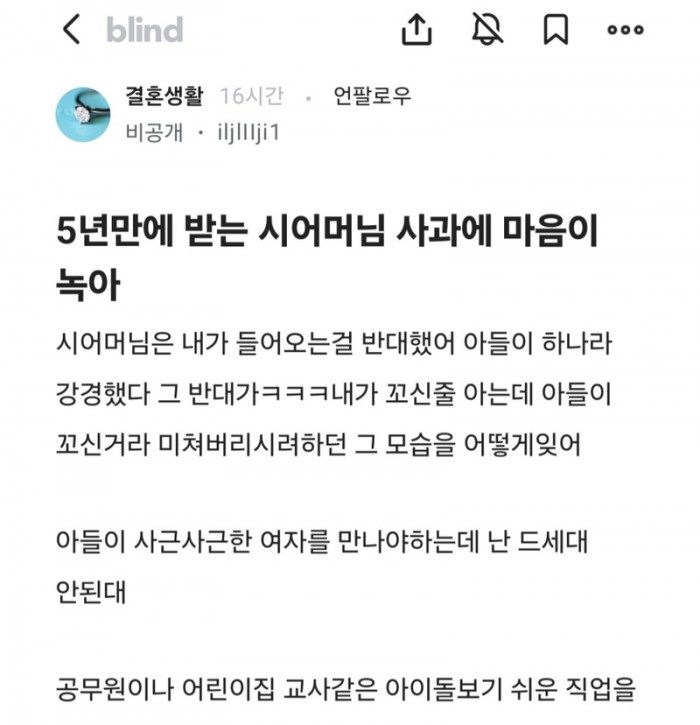Bookmark this post

[556, 30]
